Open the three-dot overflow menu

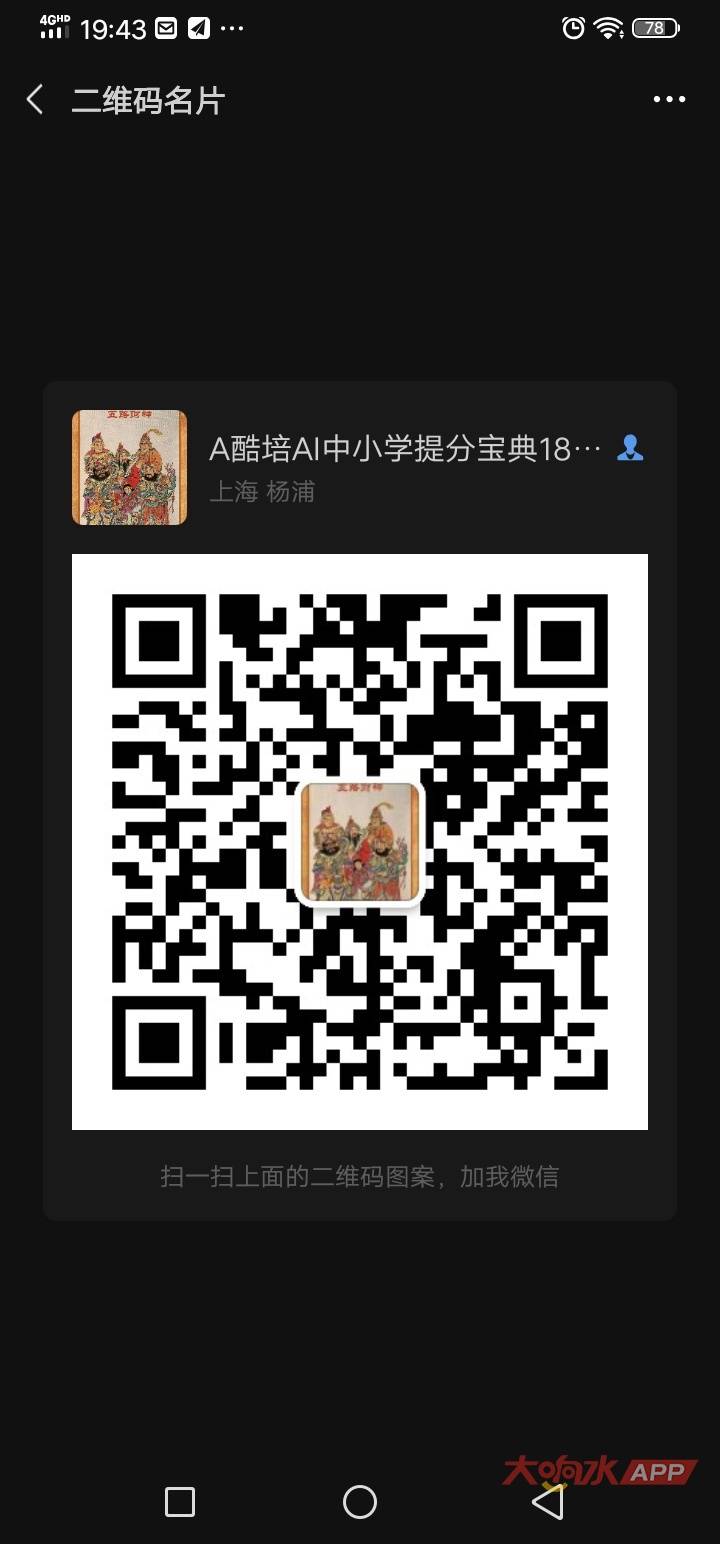pyautogui.click(x=669, y=99)
